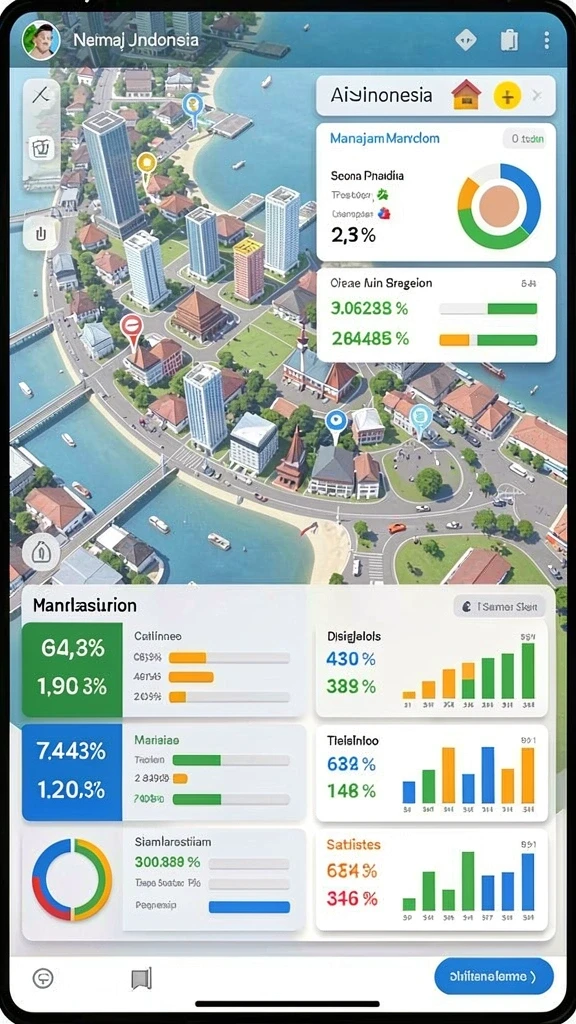Open the three-dot overflow menu

point(546,40)
